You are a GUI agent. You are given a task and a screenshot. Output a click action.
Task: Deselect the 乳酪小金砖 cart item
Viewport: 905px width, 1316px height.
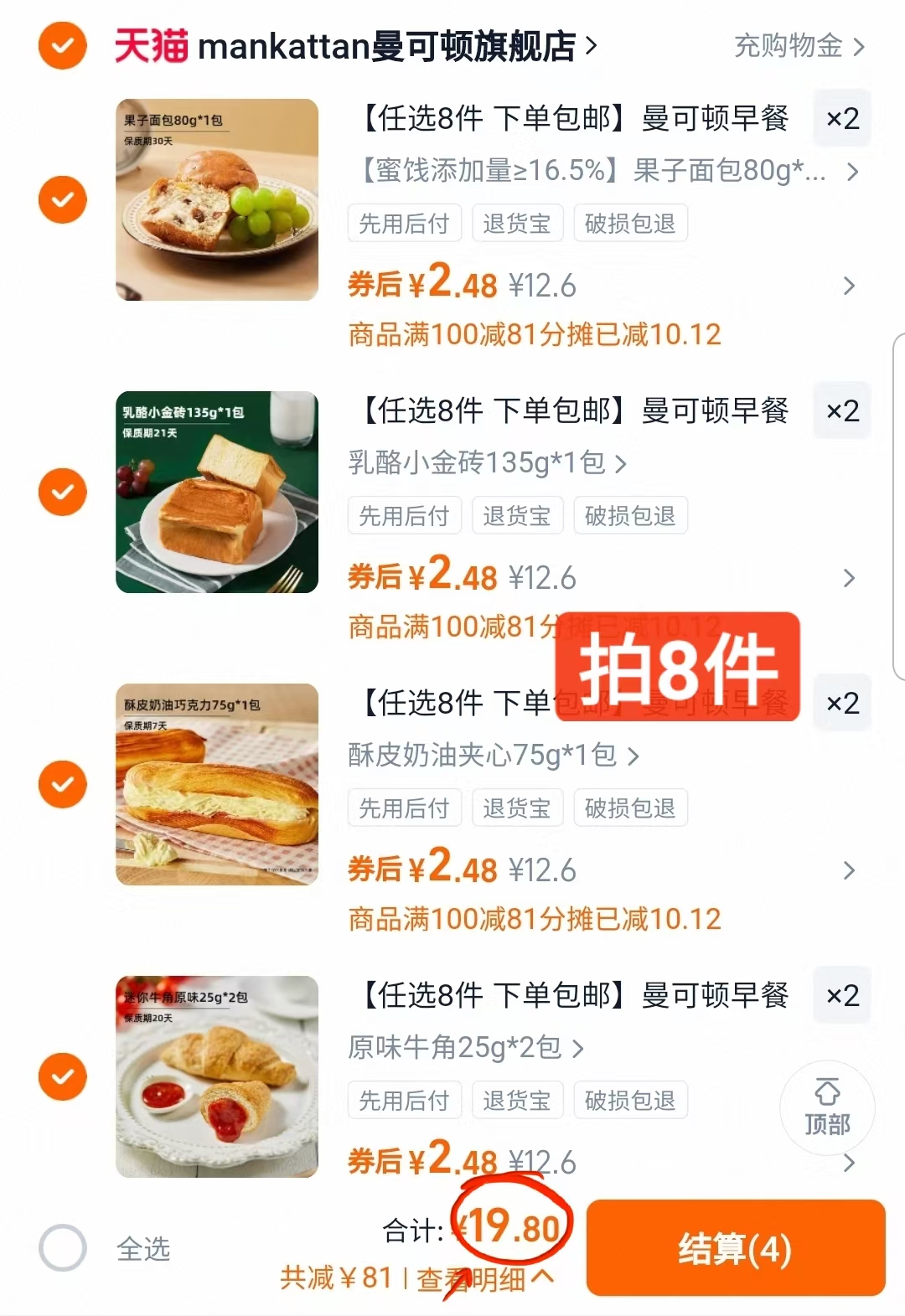[x=62, y=491]
